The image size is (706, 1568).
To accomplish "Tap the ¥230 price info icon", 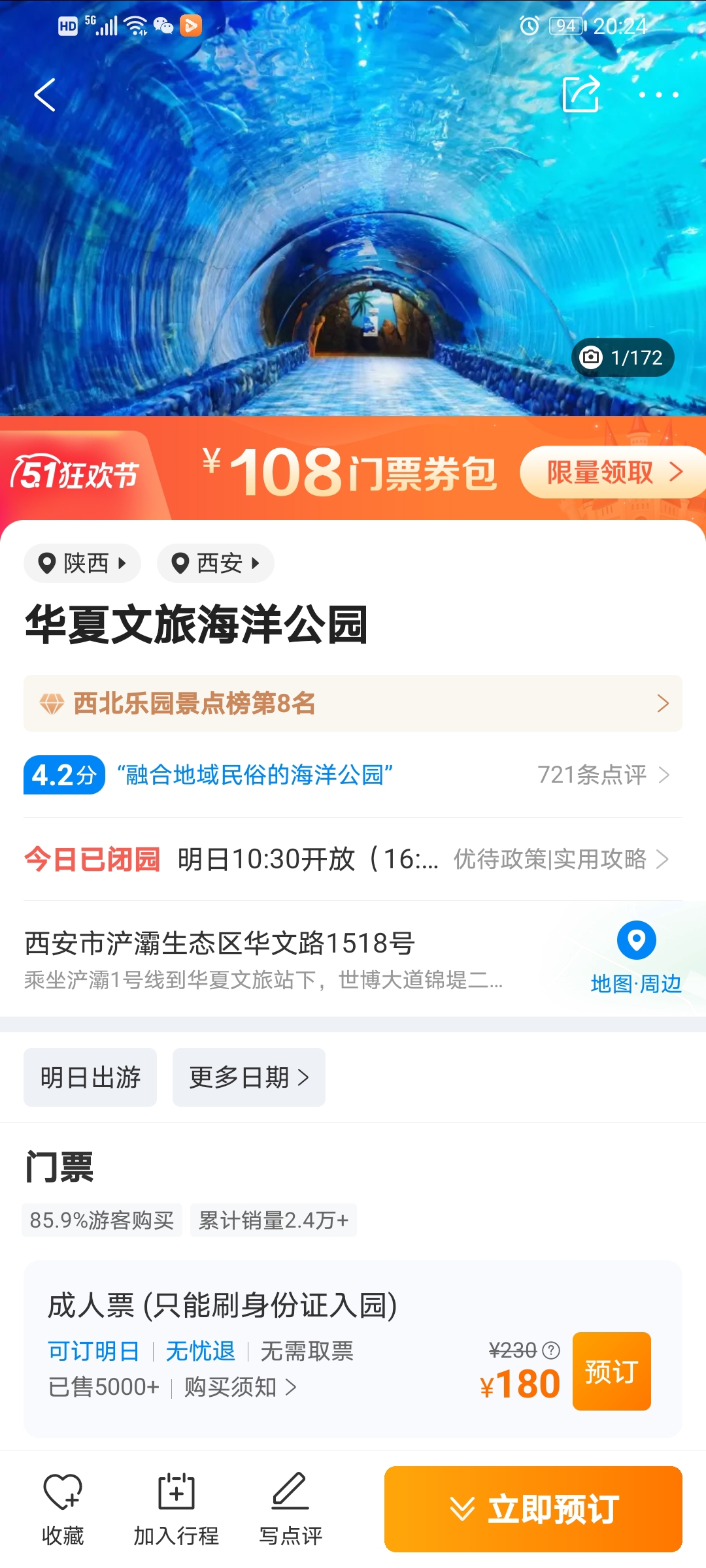I will click(x=551, y=1350).
